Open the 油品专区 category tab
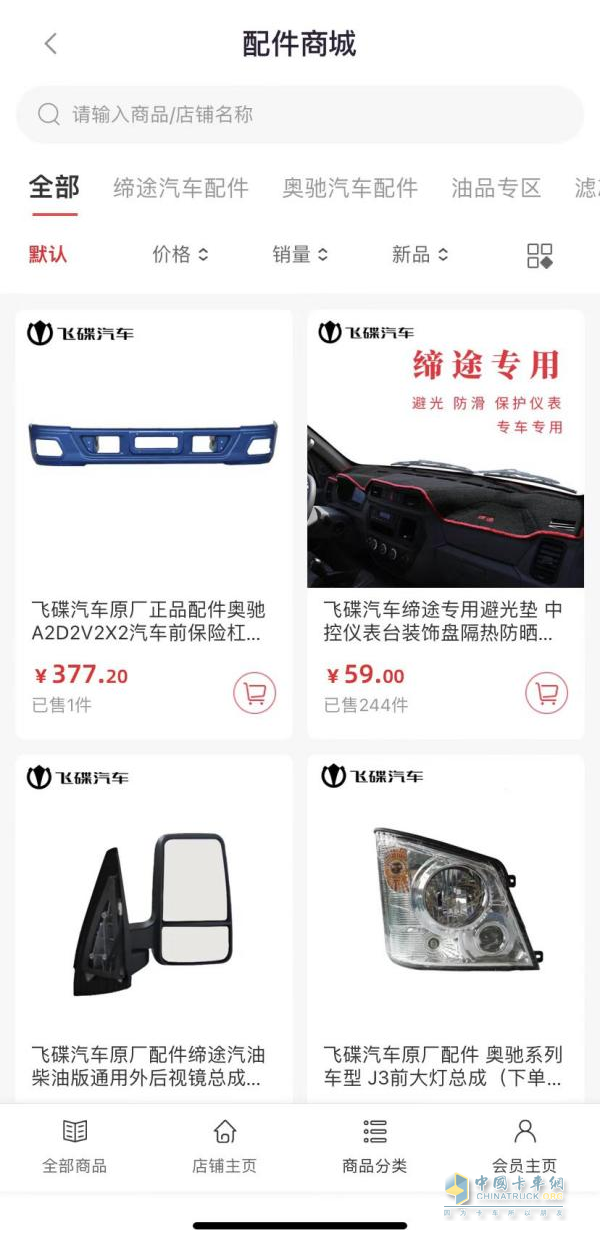The image size is (600, 1241). click(496, 188)
